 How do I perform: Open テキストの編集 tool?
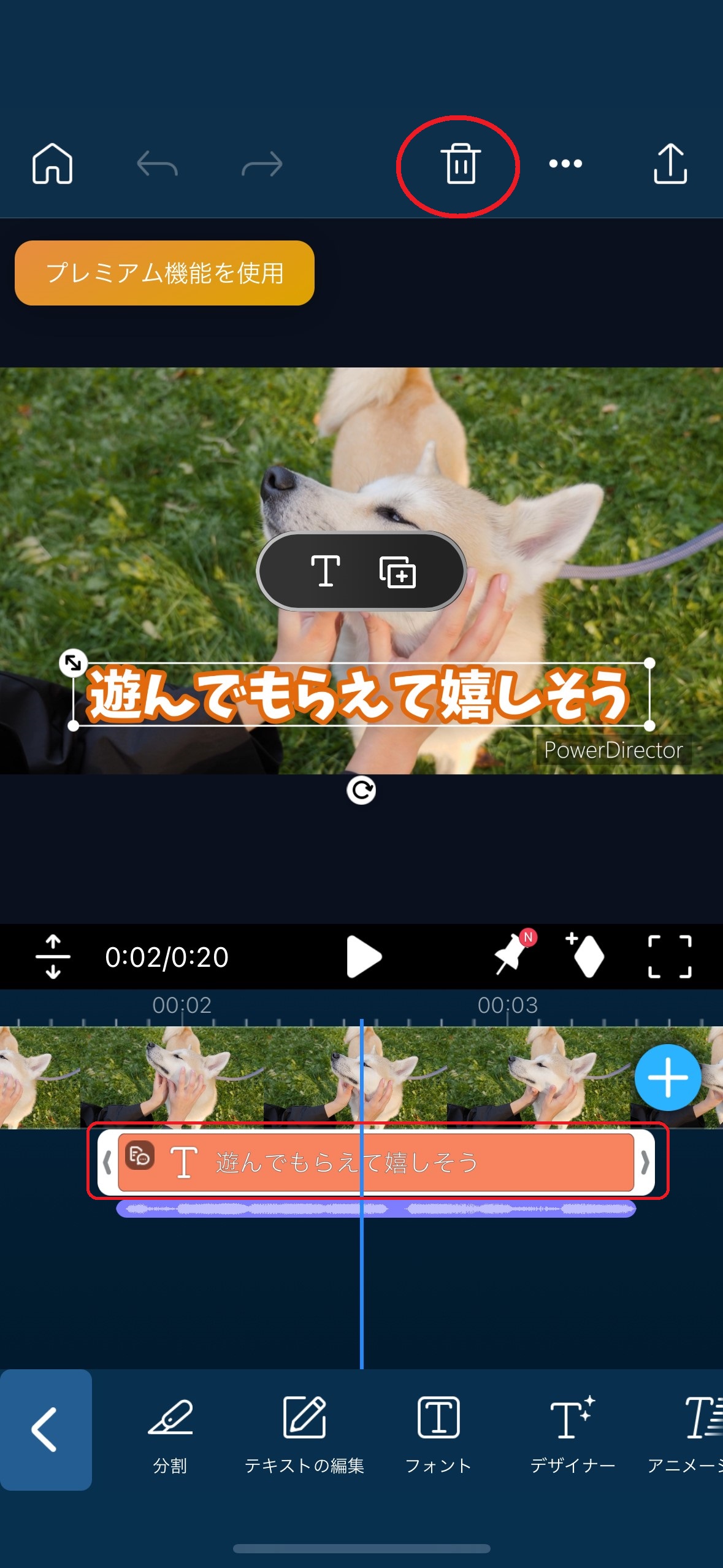tap(304, 1434)
